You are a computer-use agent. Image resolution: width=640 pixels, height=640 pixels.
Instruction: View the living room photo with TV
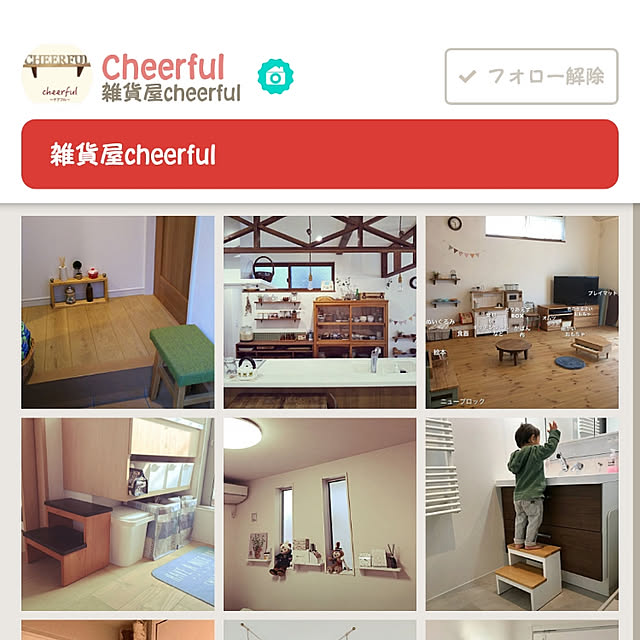pos(522,312)
